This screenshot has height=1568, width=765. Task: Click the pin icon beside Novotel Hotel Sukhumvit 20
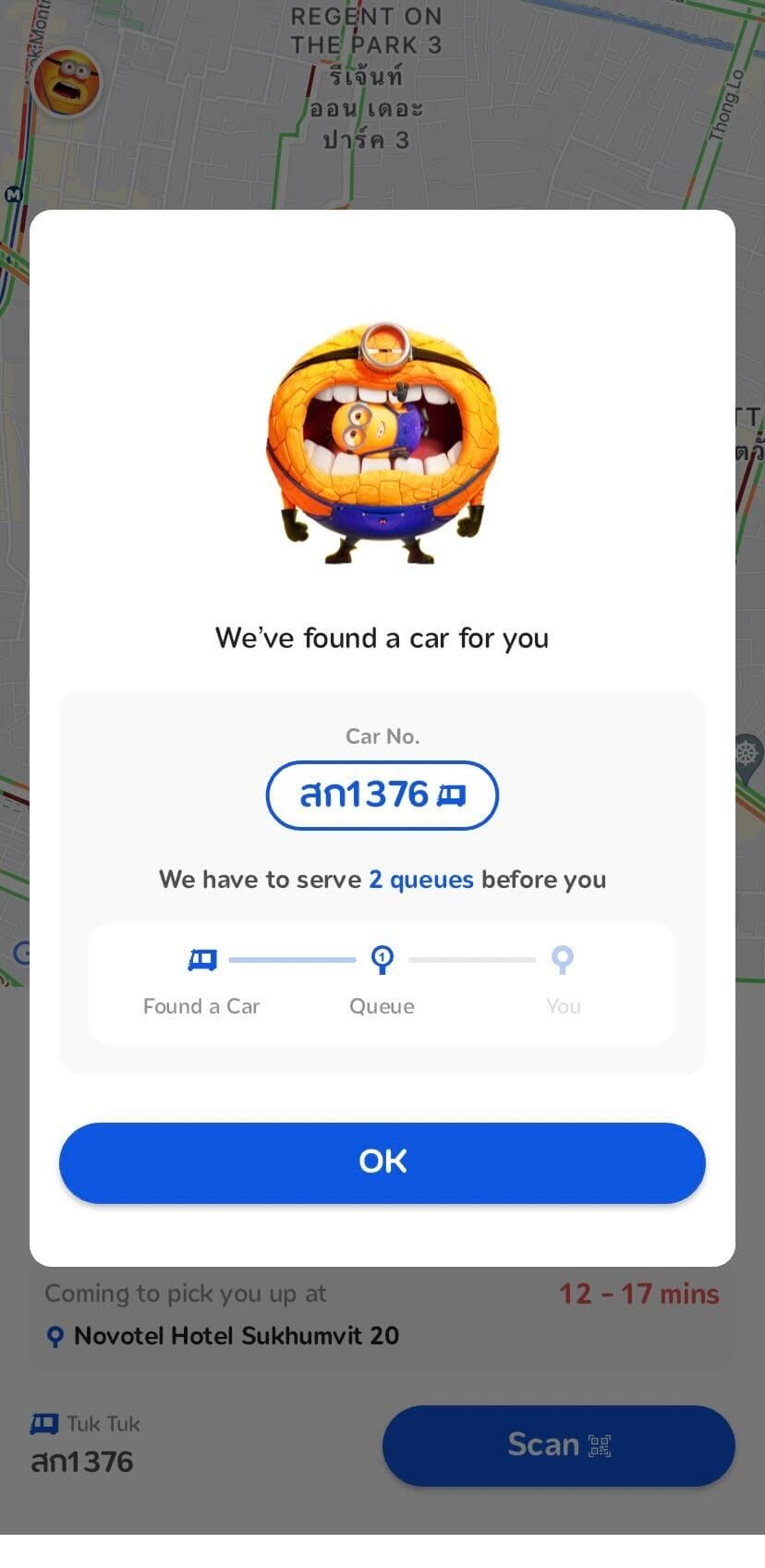(54, 1336)
